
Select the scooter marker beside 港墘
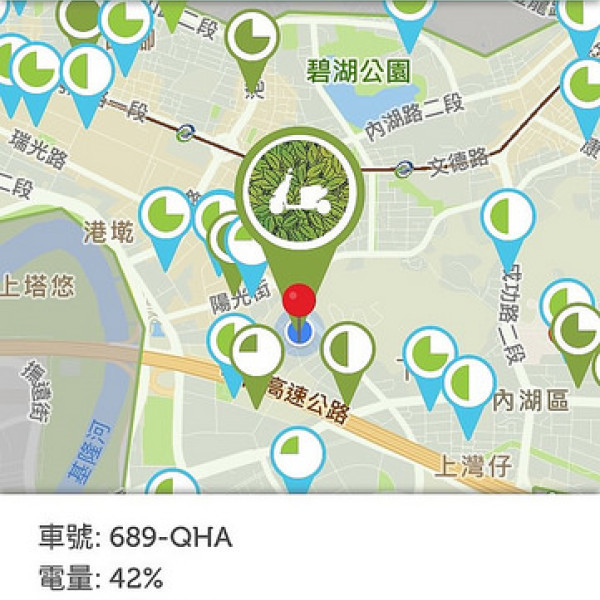[x=166, y=217]
